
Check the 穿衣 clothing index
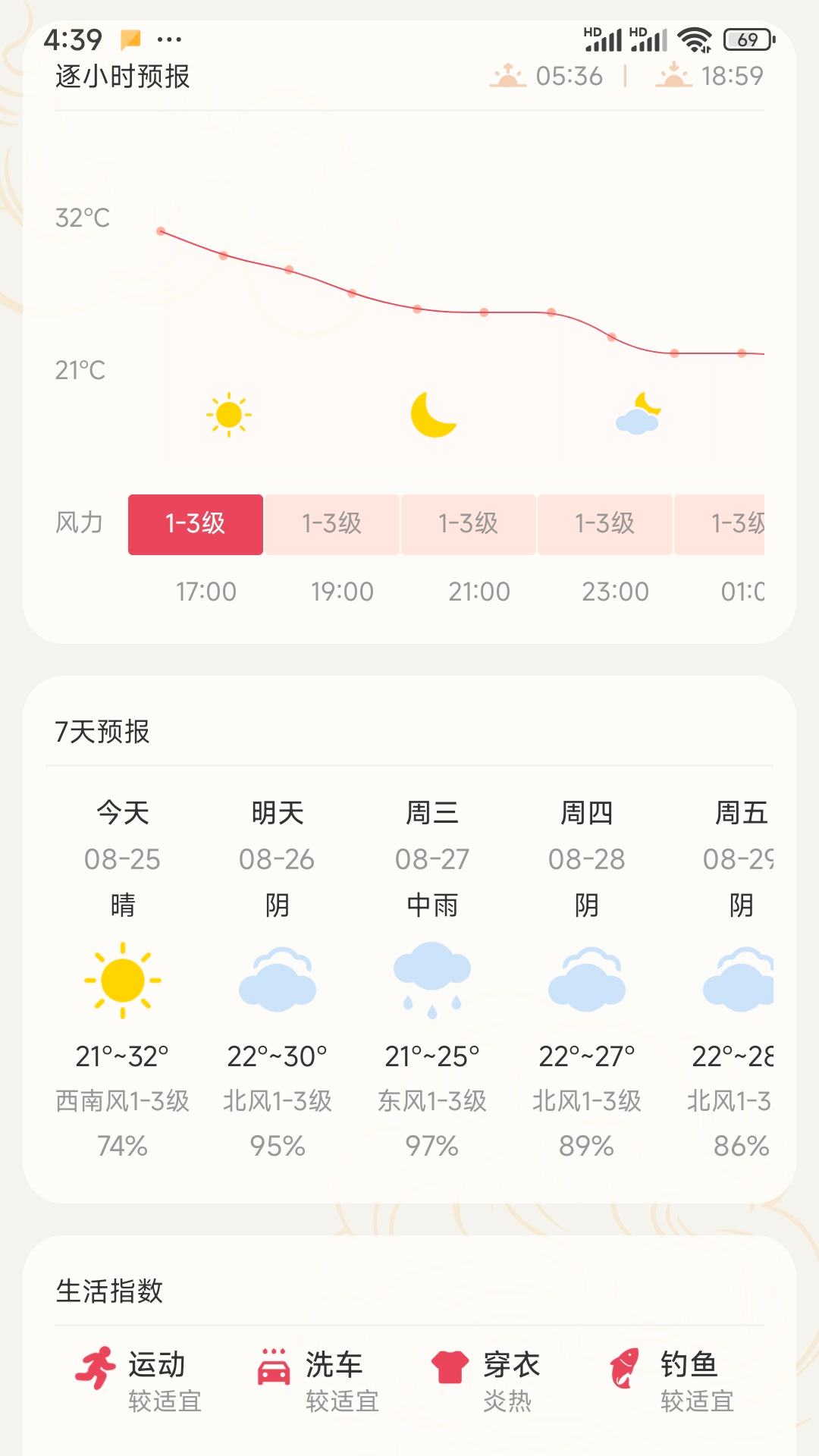[487, 1380]
